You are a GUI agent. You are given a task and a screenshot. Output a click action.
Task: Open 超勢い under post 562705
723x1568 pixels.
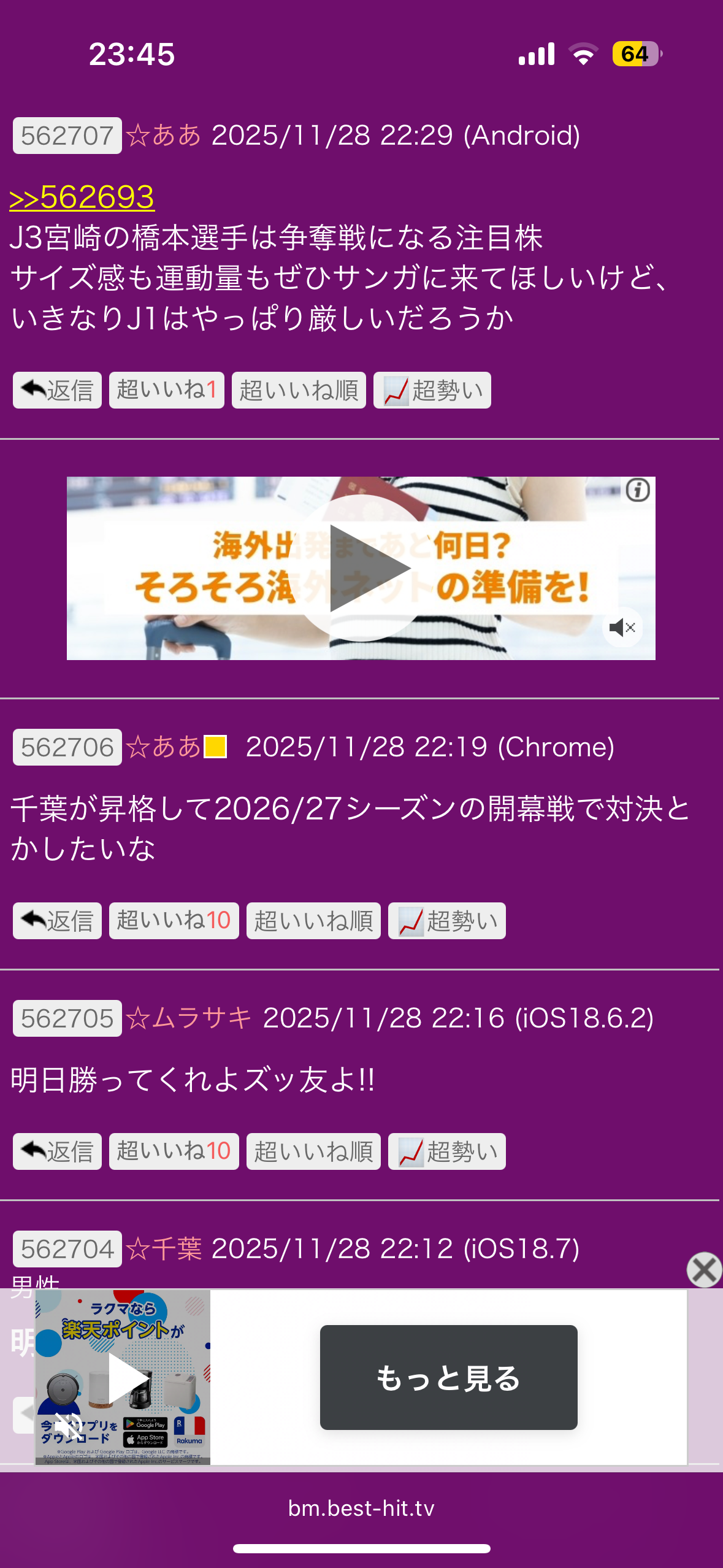coord(446,1151)
